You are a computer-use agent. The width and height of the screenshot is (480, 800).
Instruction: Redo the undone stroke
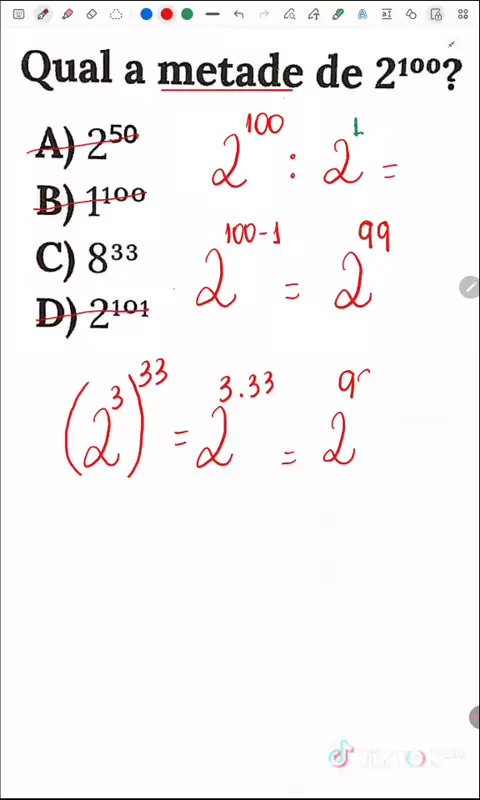(x=264, y=14)
